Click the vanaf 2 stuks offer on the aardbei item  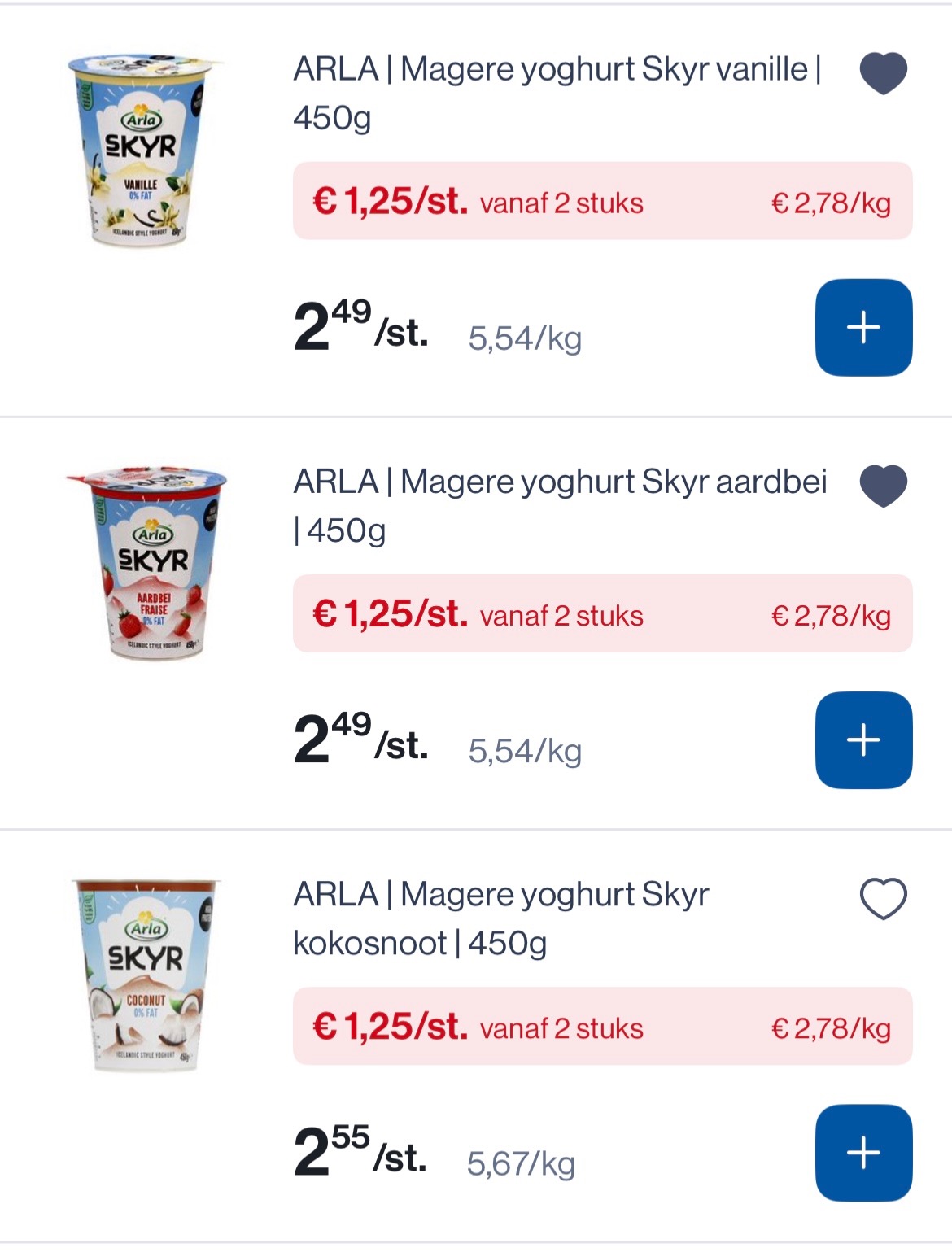click(x=563, y=614)
